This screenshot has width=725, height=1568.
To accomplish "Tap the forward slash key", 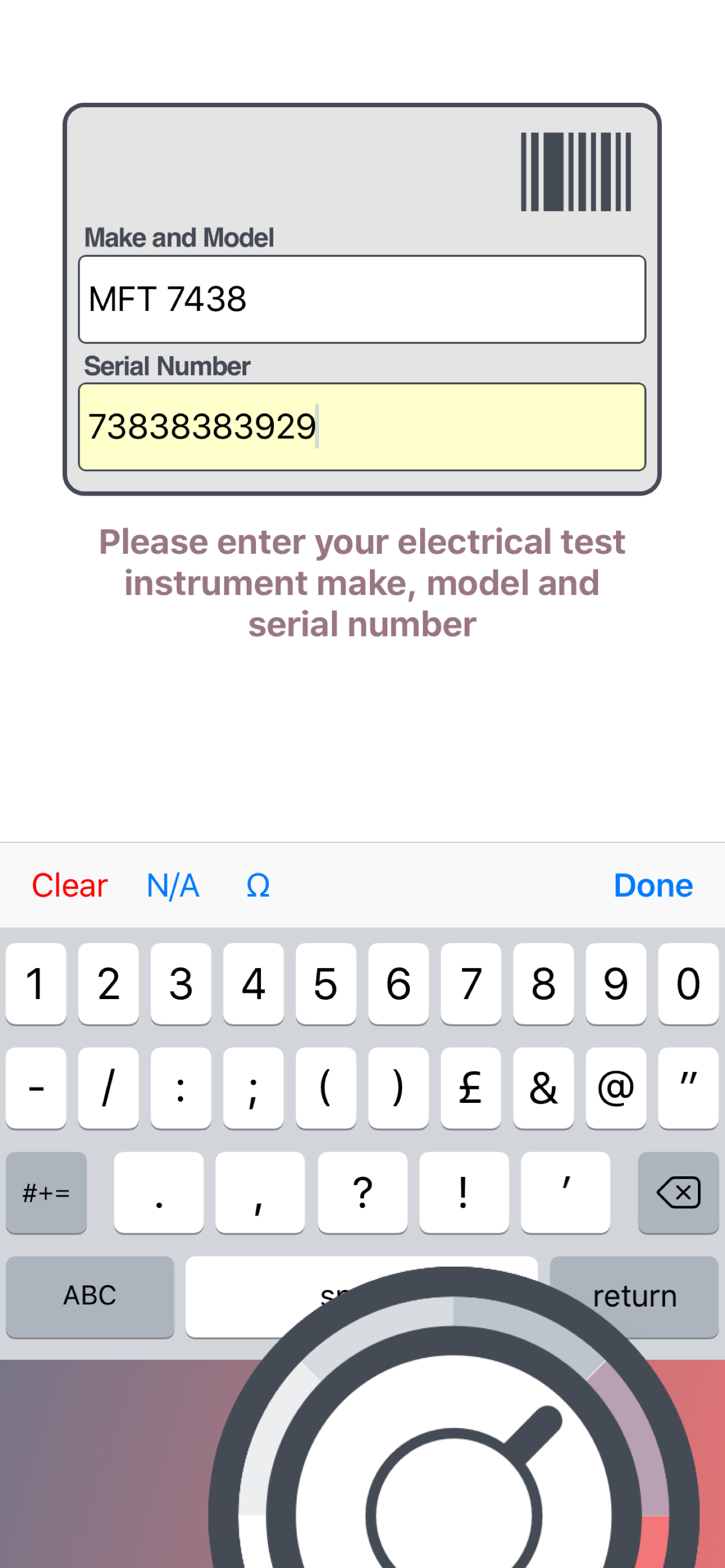I will 108,1088.
